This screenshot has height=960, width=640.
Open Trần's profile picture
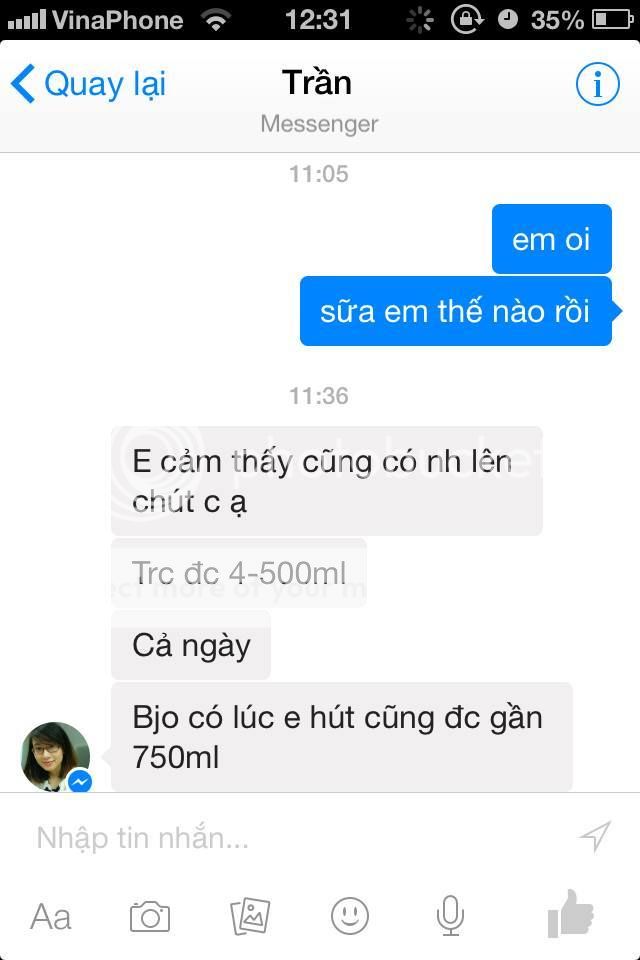point(56,757)
